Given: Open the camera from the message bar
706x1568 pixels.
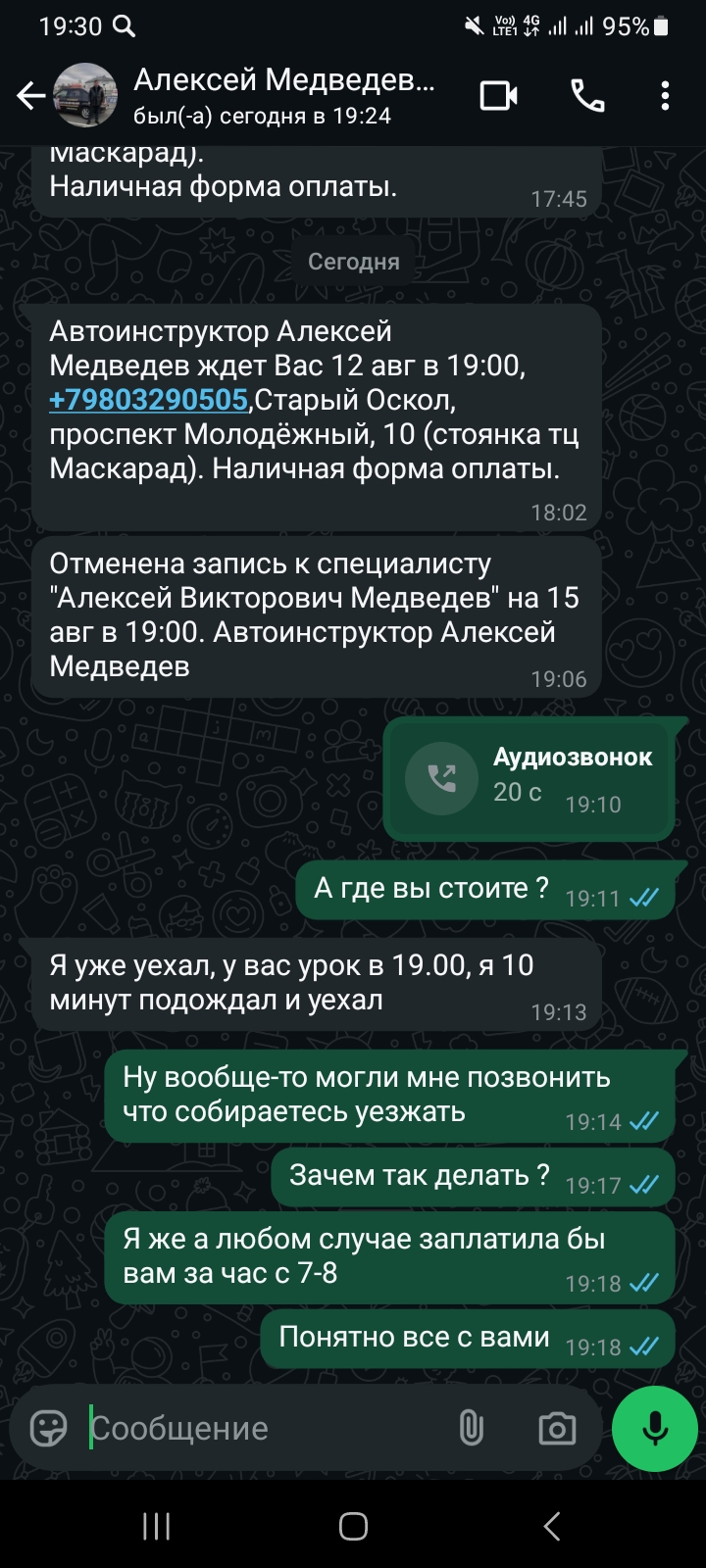Looking at the screenshot, I should point(557,1428).
